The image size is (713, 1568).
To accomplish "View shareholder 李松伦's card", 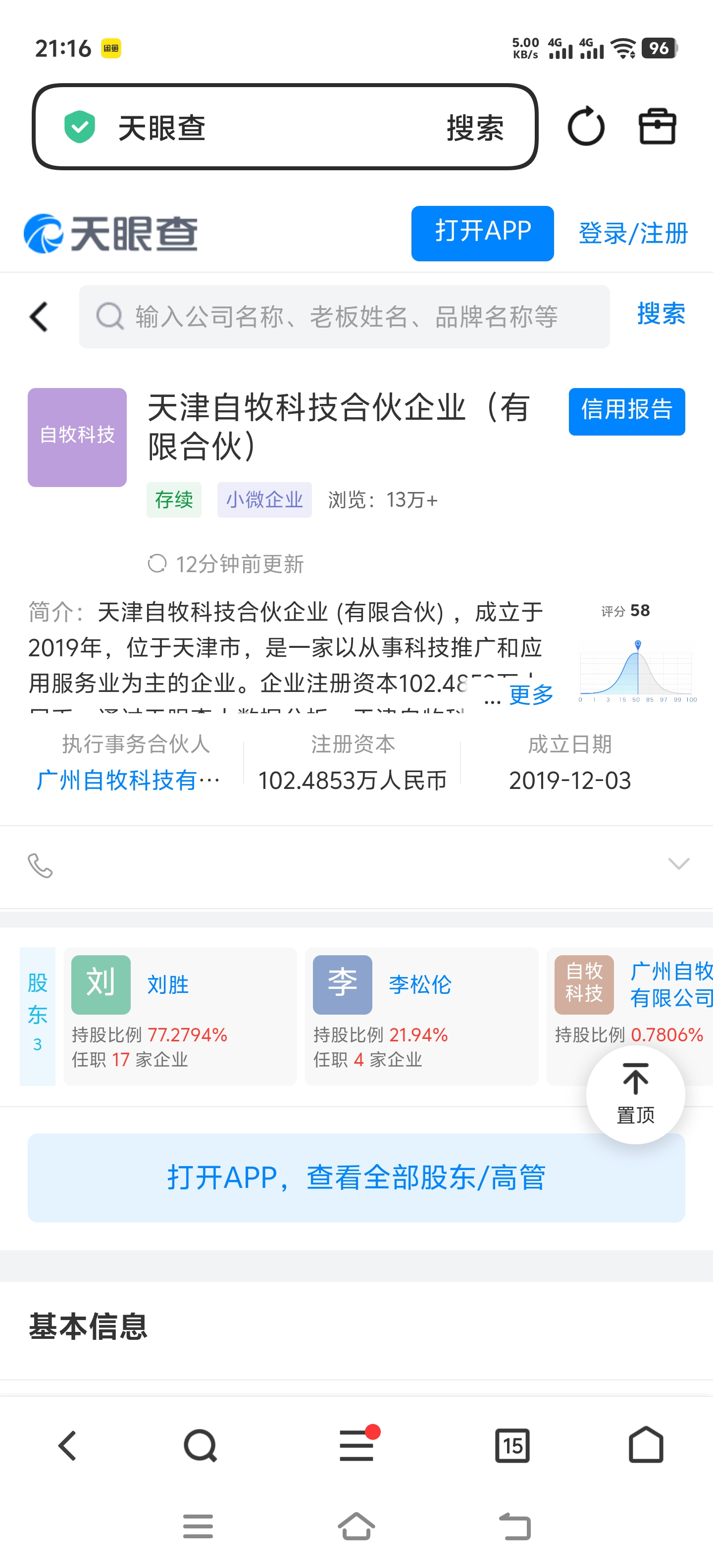I will [421, 1015].
